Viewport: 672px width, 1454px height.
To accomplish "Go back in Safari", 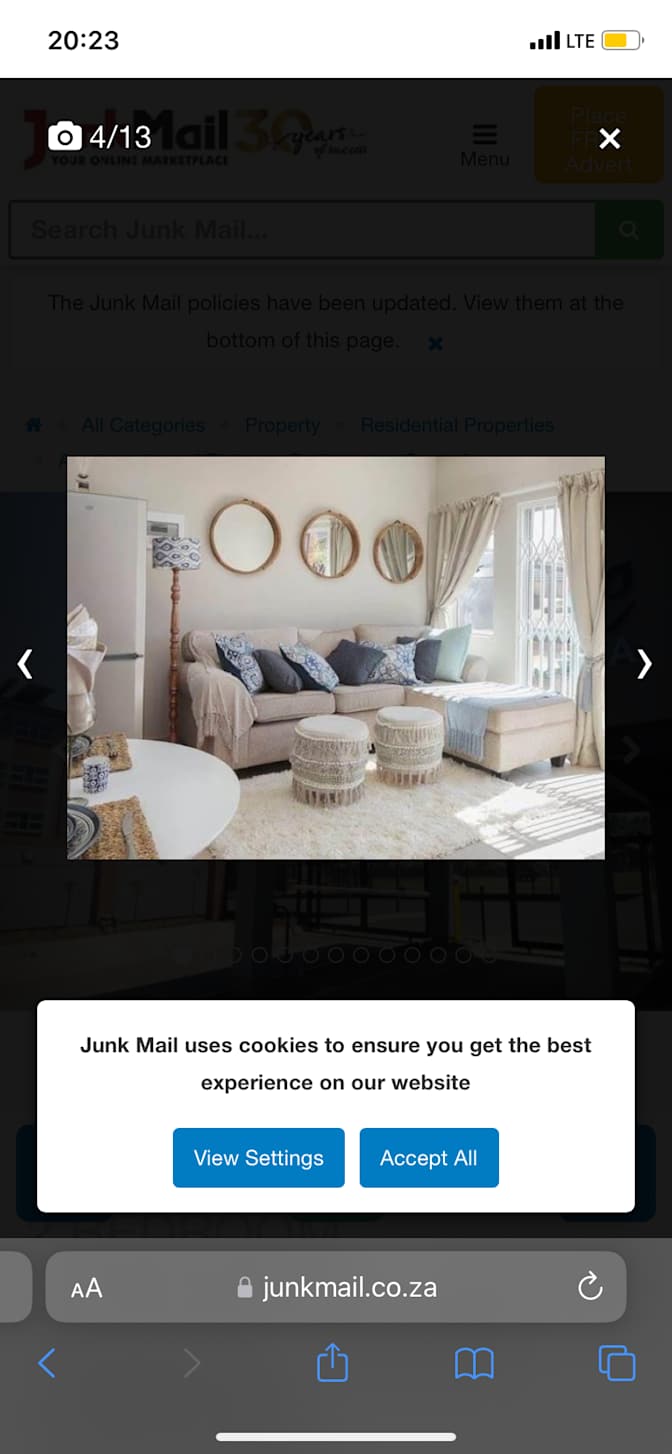I will pos(47,1363).
